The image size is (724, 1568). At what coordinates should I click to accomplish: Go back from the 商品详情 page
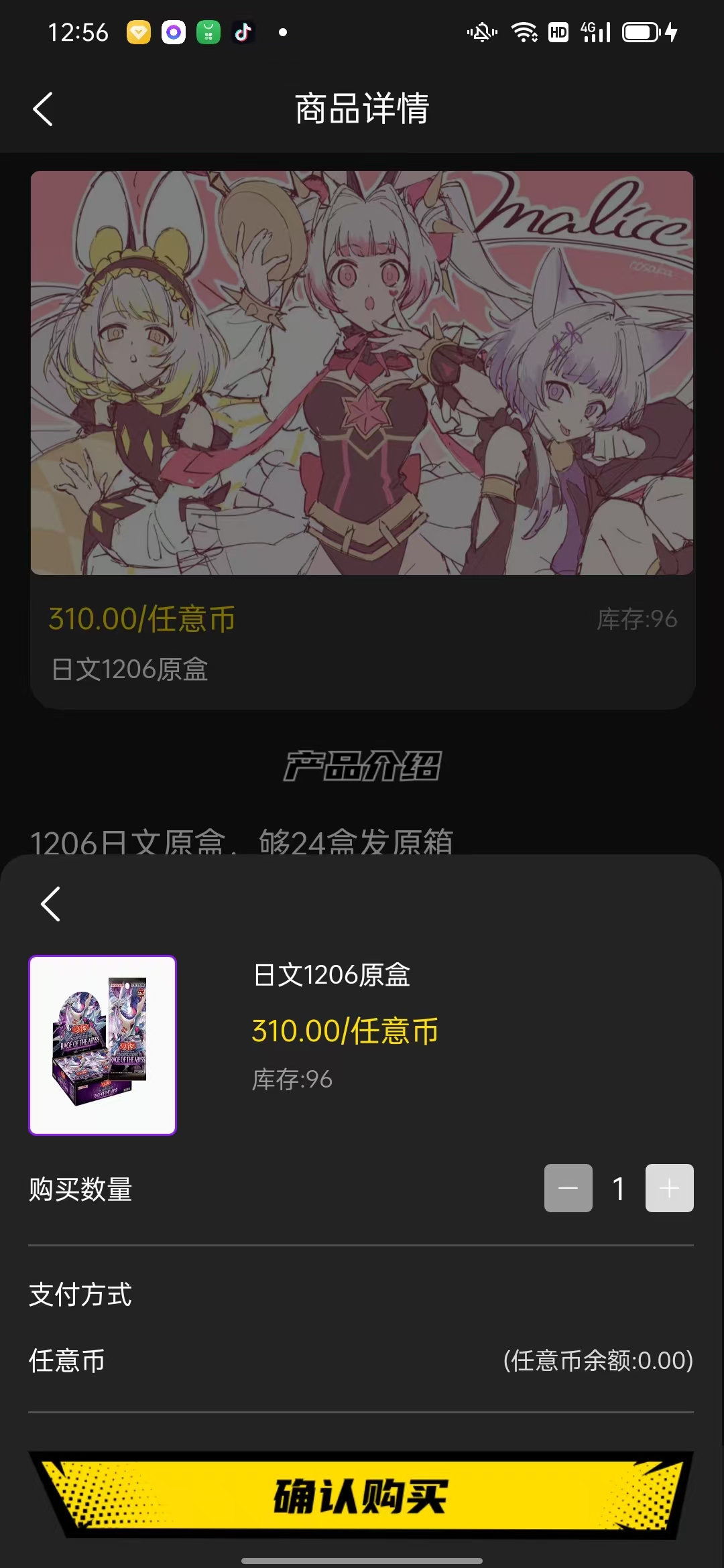[43, 109]
